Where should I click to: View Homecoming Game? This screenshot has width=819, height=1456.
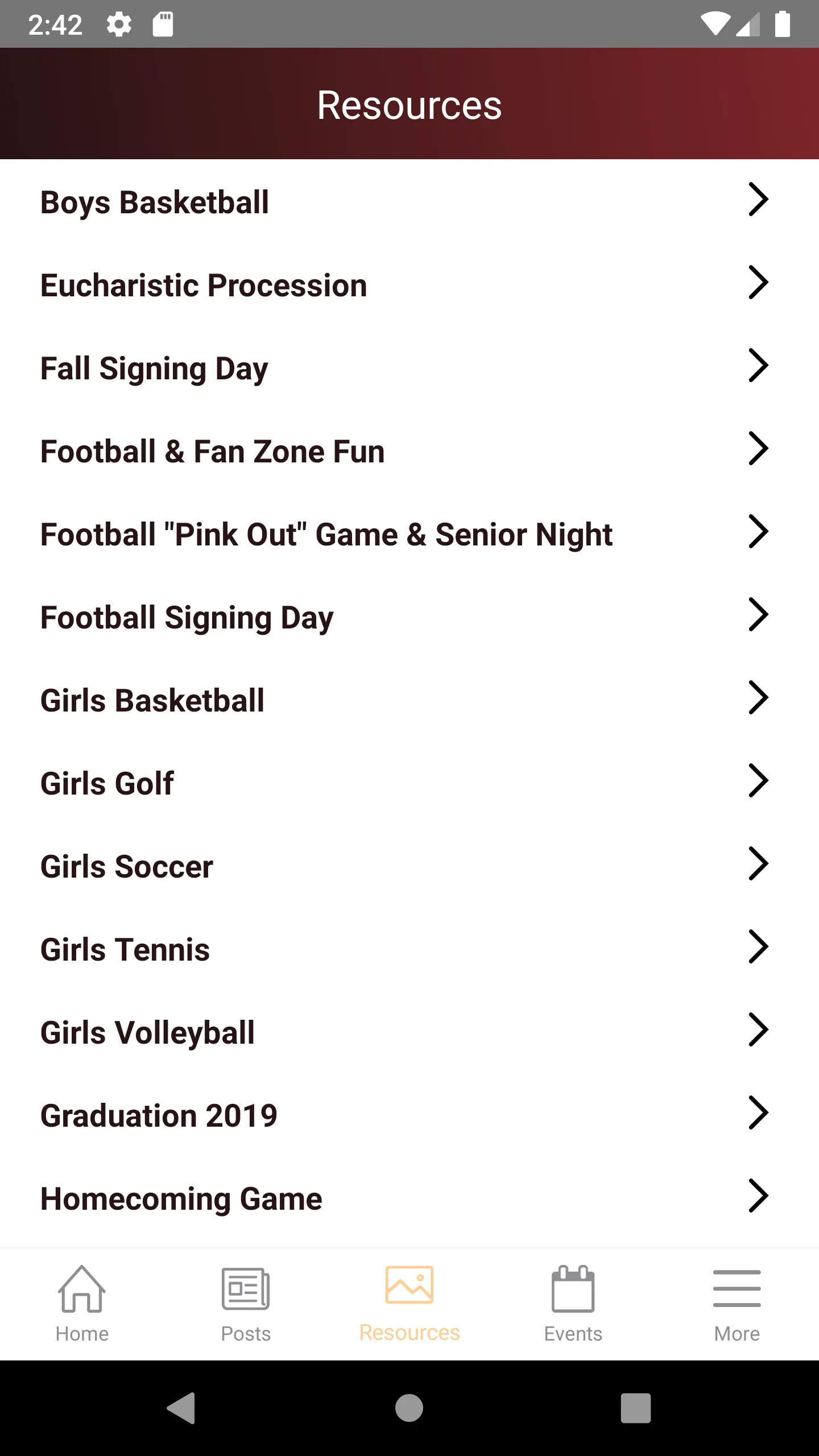point(409,1198)
